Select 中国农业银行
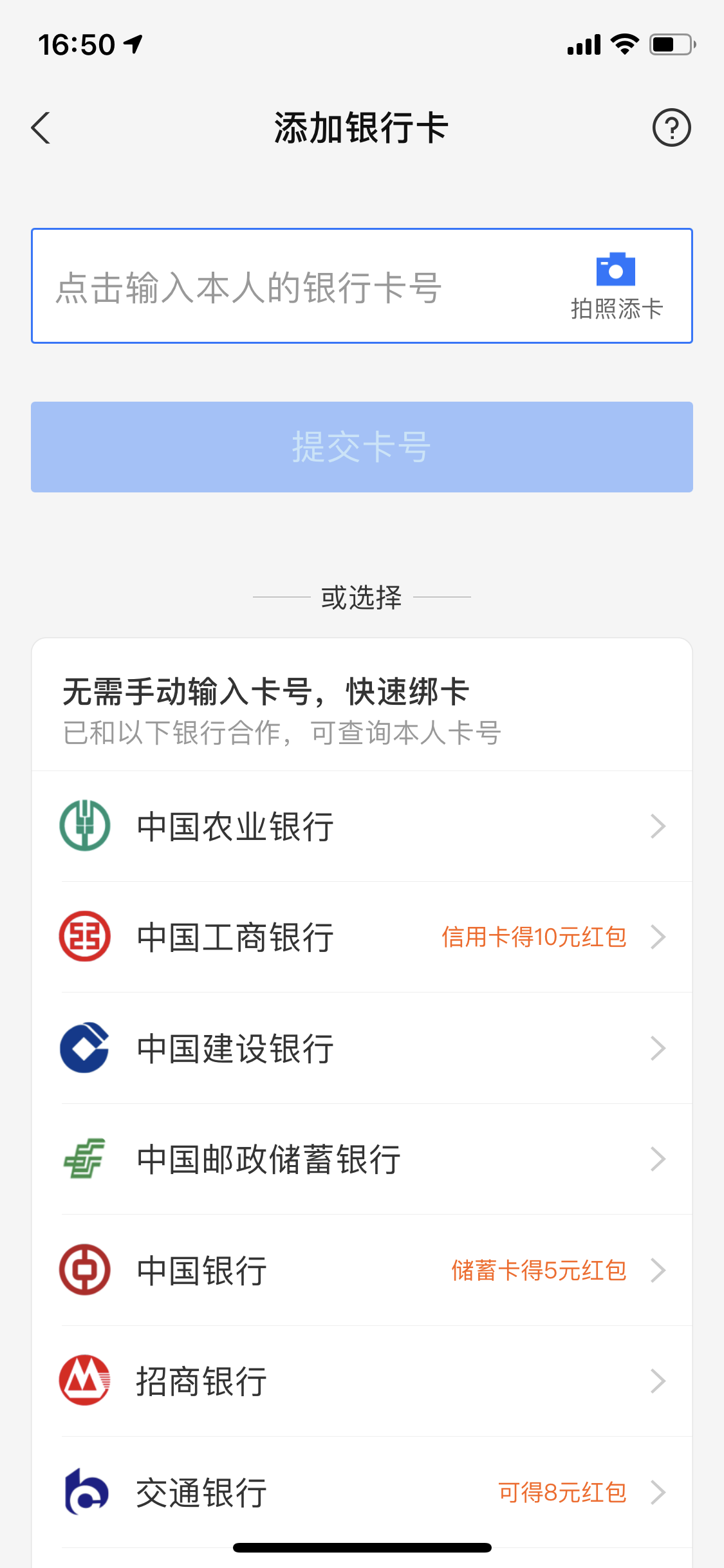This screenshot has height=1568, width=724. 362,826
